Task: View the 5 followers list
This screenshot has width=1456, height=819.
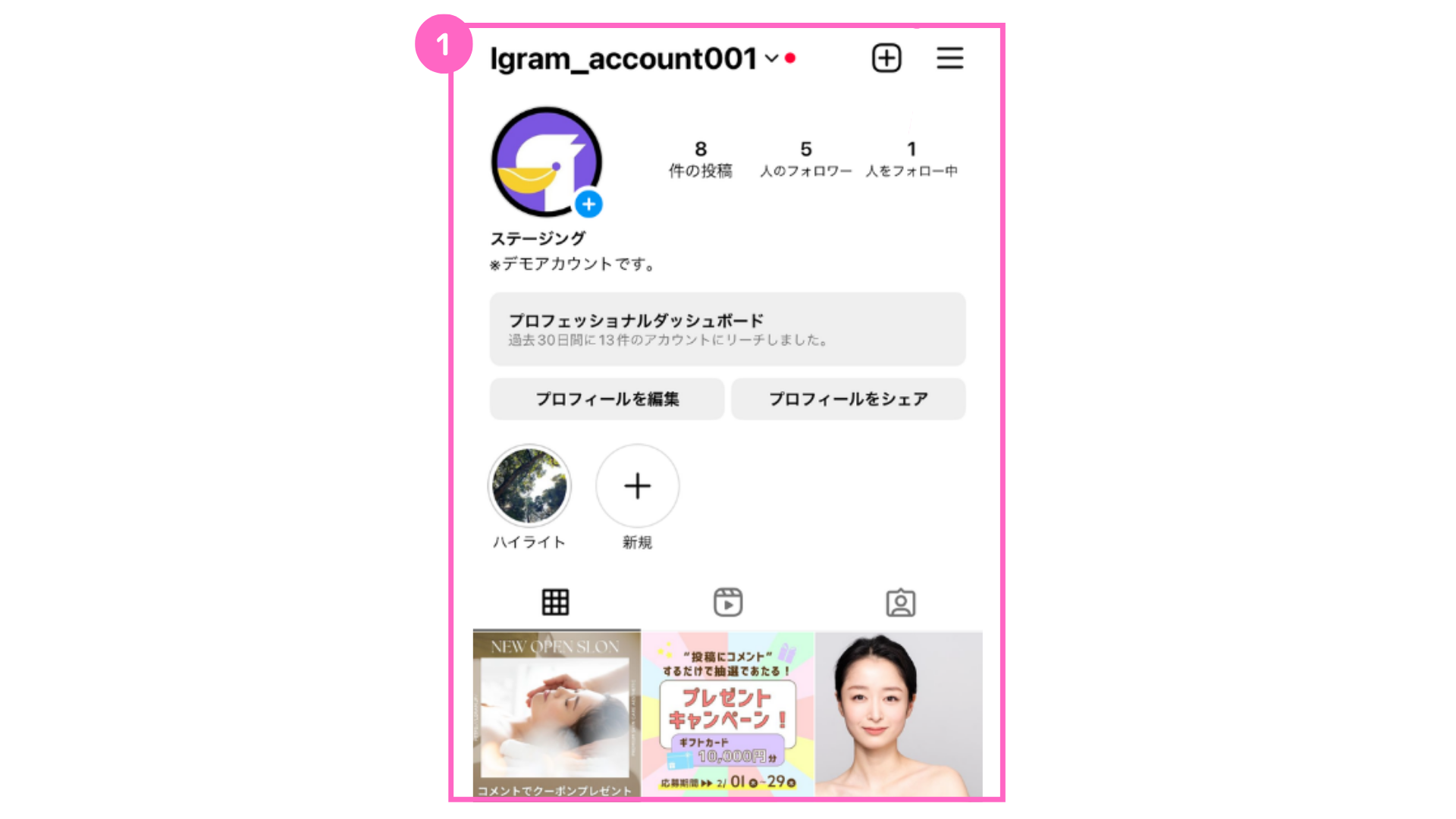Action: [x=805, y=158]
